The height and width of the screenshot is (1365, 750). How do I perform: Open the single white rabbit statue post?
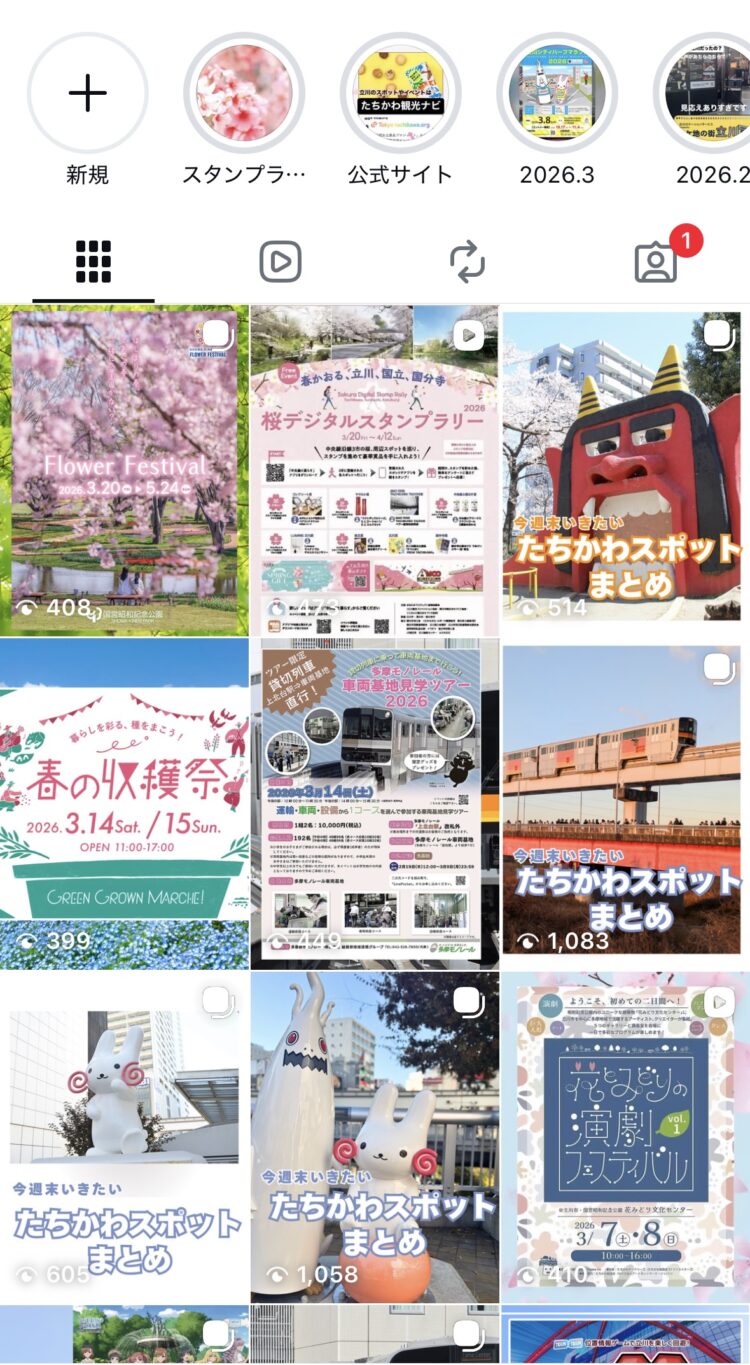pyautogui.click(x=124, y=1138)
